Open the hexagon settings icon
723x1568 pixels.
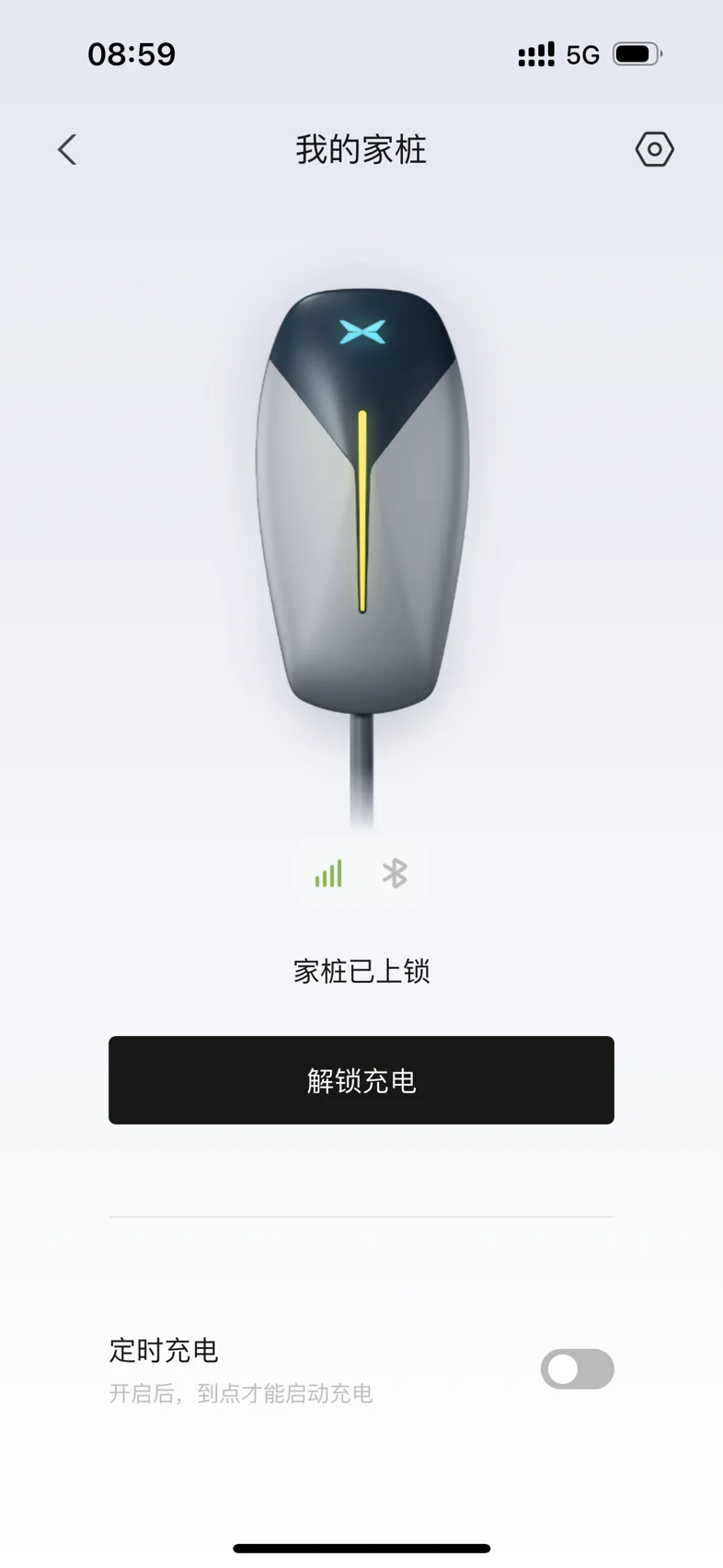point(654,149)
